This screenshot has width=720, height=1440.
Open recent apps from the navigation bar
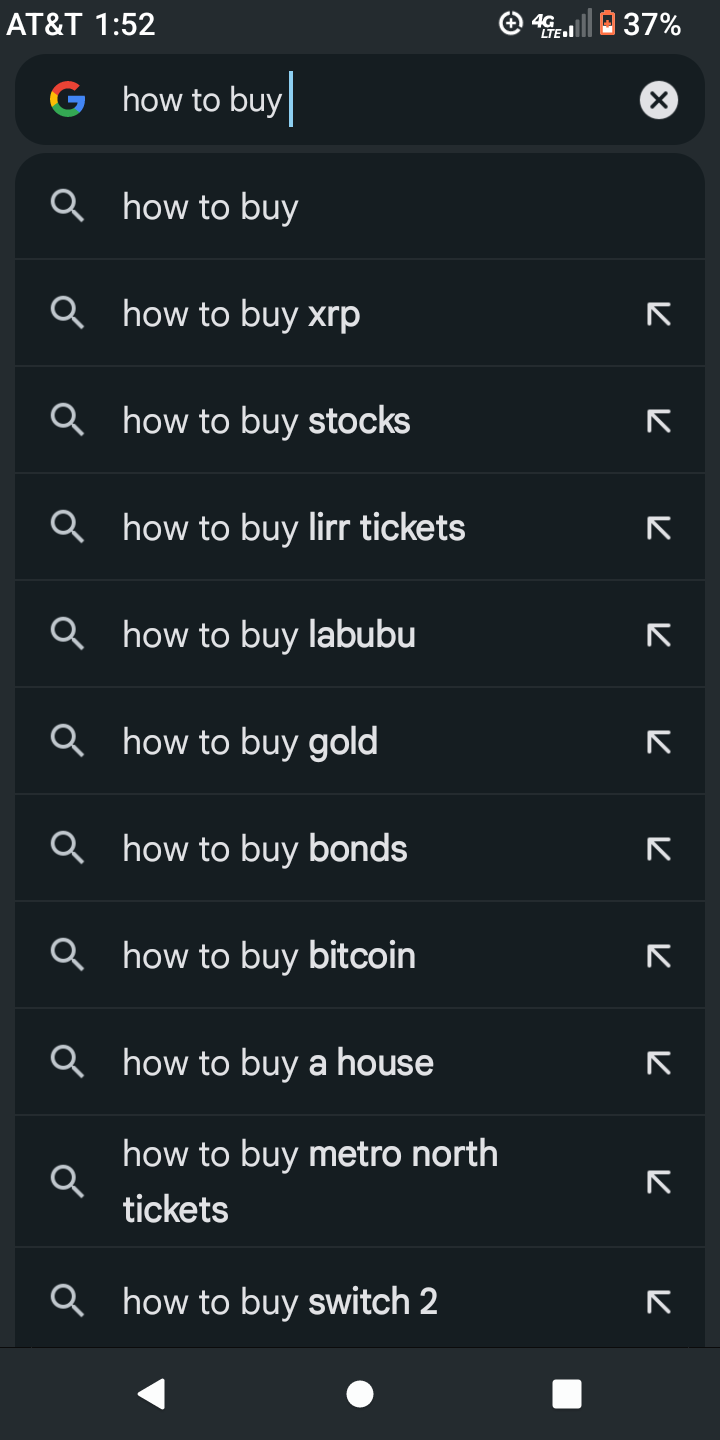567,1394
